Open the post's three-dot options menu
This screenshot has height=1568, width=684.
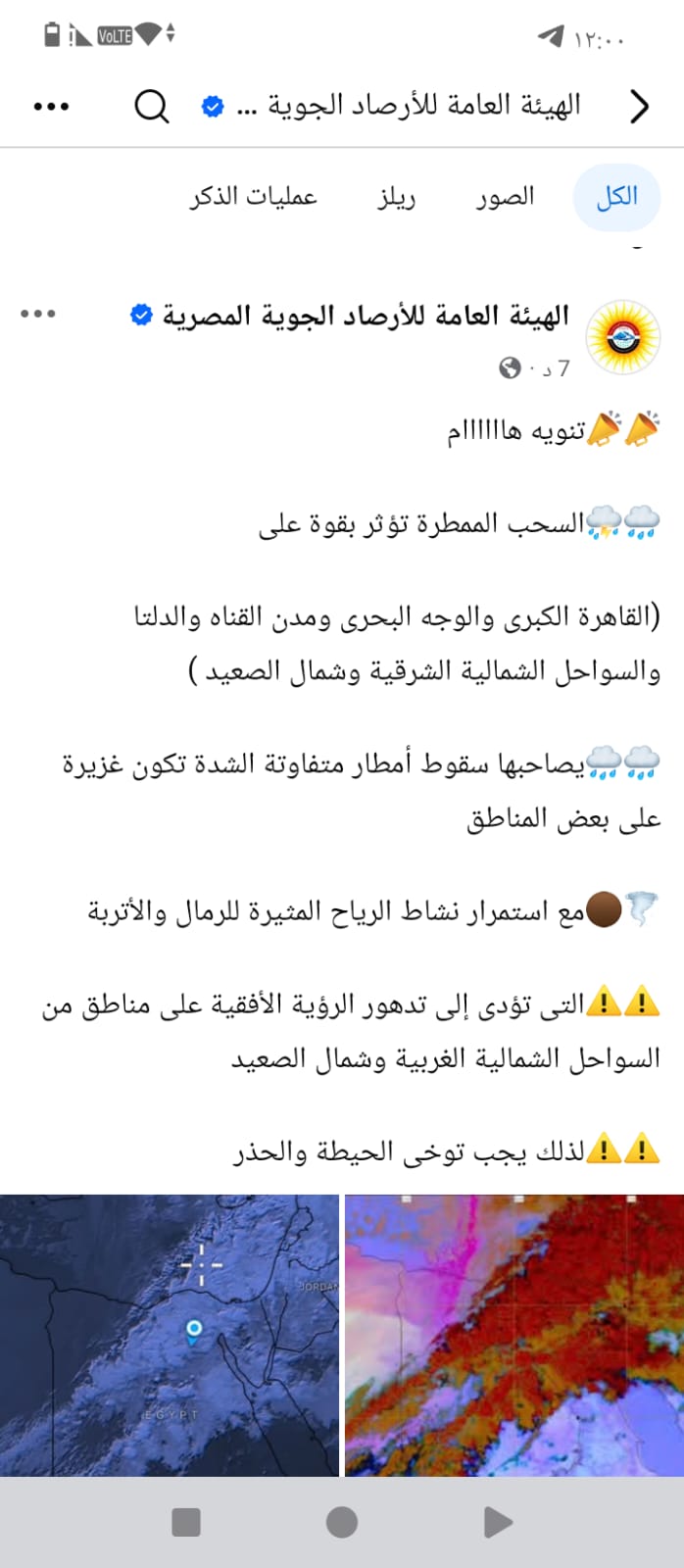coord(38,314)
